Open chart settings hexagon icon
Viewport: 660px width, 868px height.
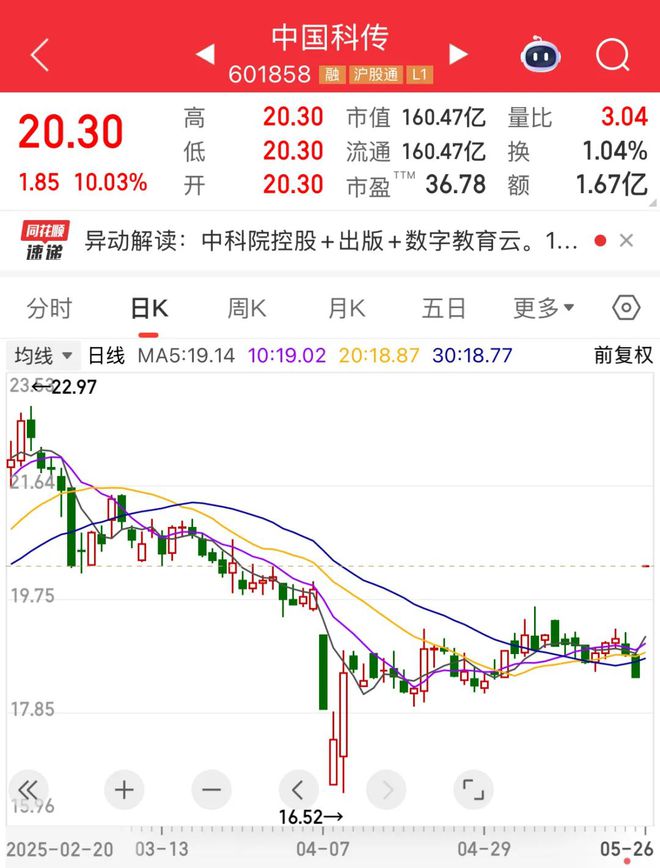coord(626,308)
